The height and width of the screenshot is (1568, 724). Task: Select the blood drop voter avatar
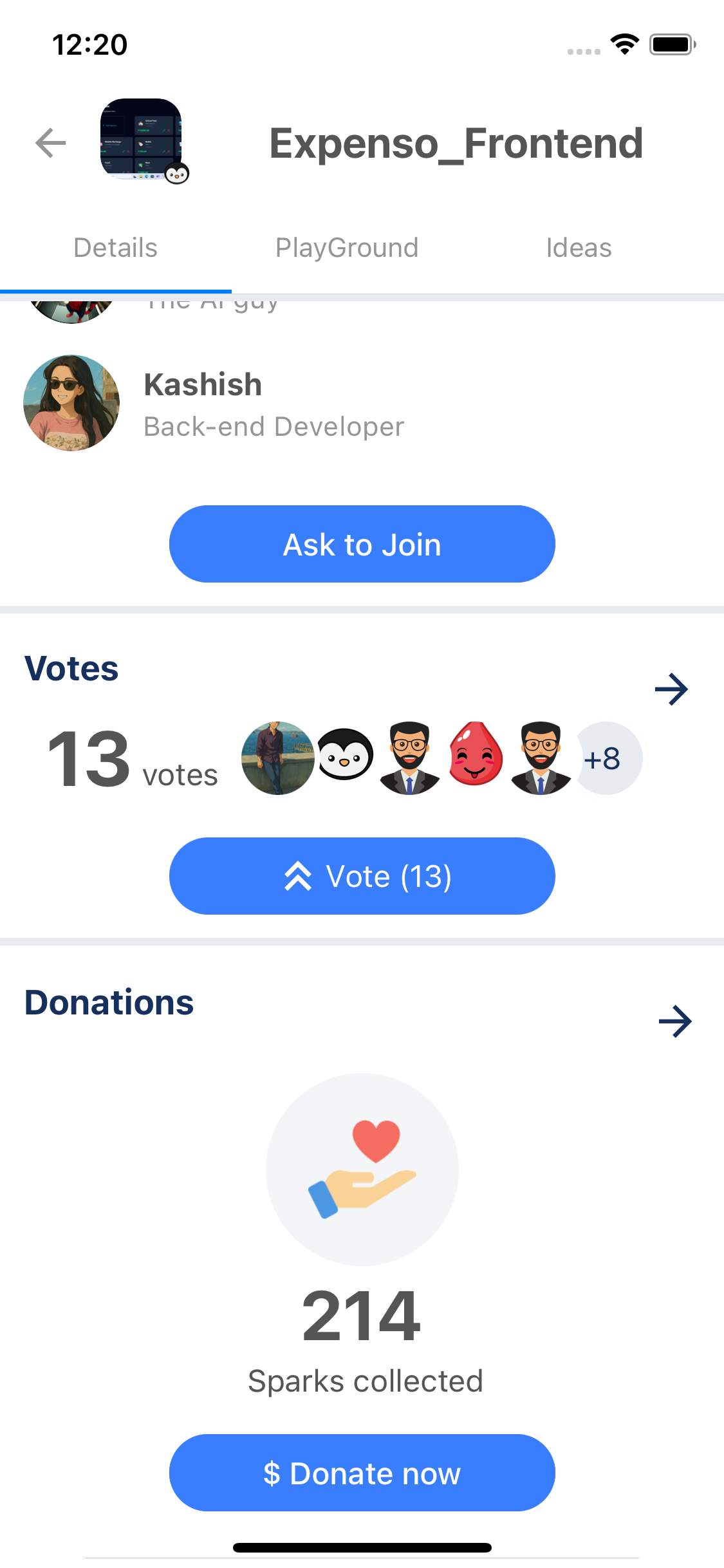[475, 758]
